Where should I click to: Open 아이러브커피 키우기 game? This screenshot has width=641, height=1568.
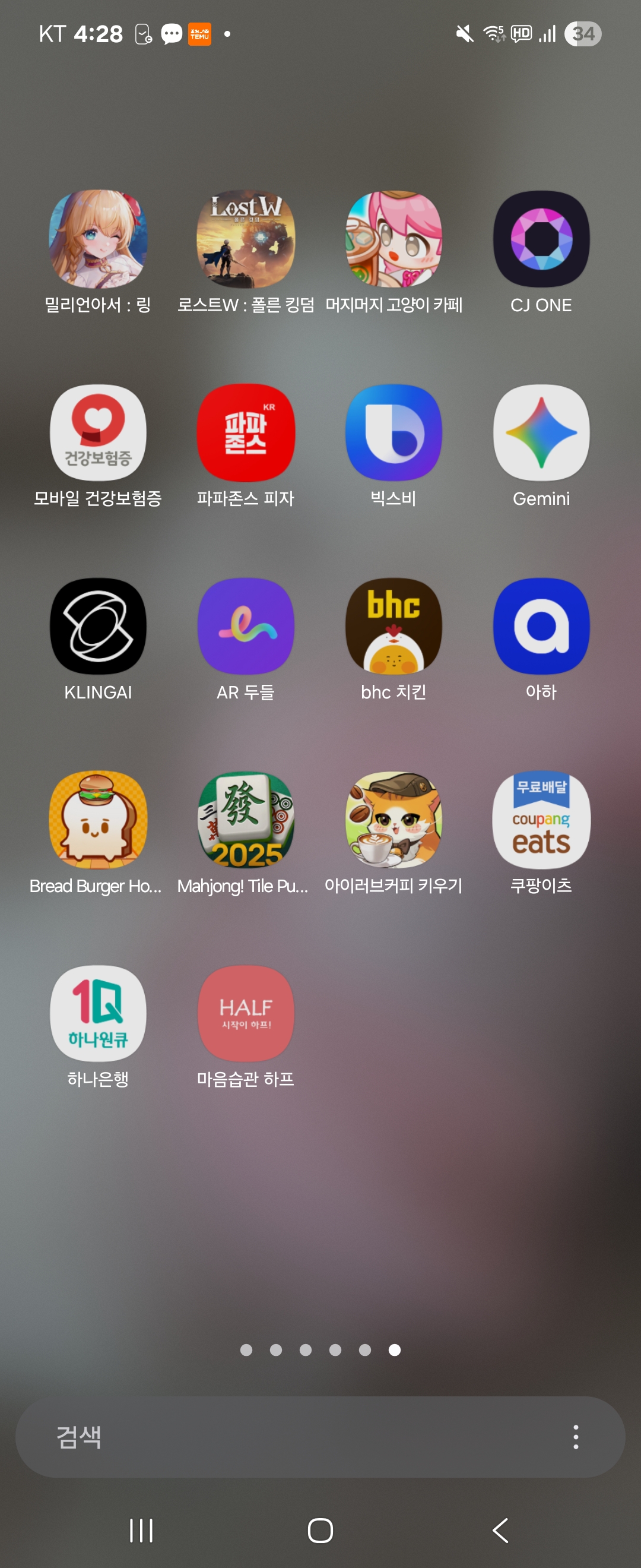(x=394, y=819)
